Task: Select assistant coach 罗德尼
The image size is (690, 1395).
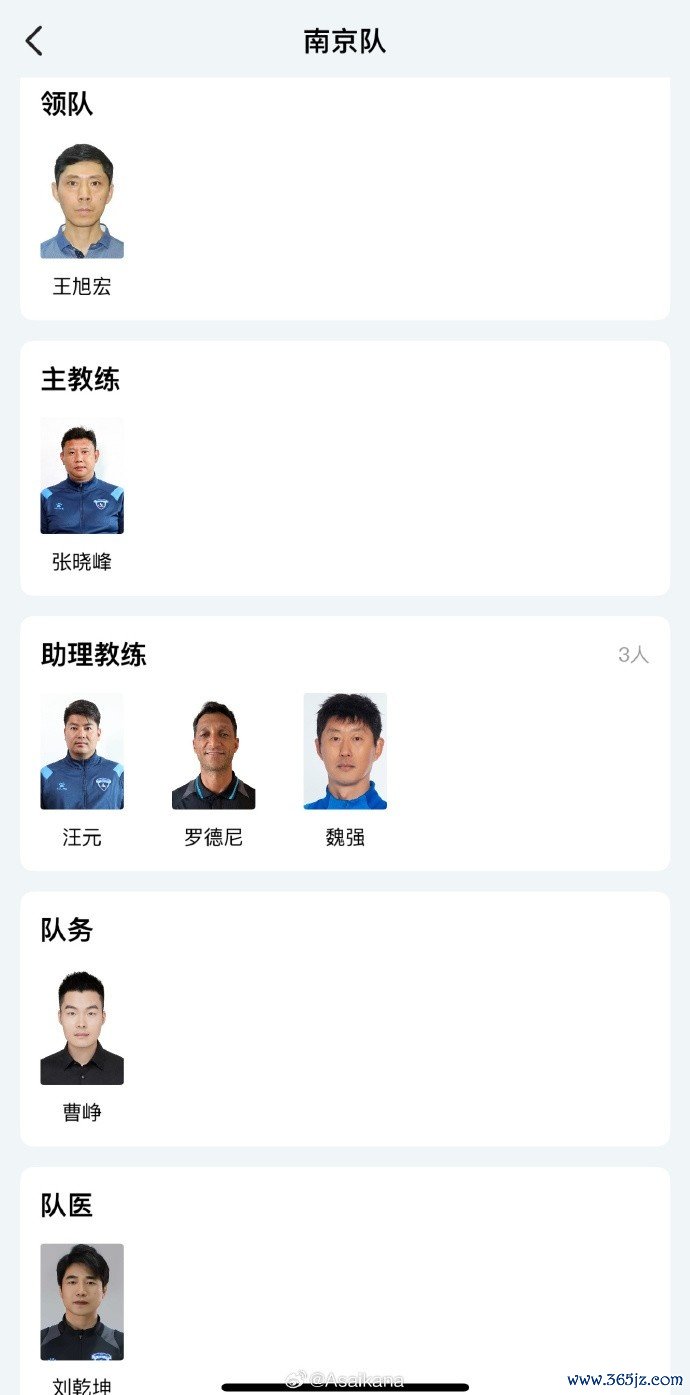Action: click(213, 752)
